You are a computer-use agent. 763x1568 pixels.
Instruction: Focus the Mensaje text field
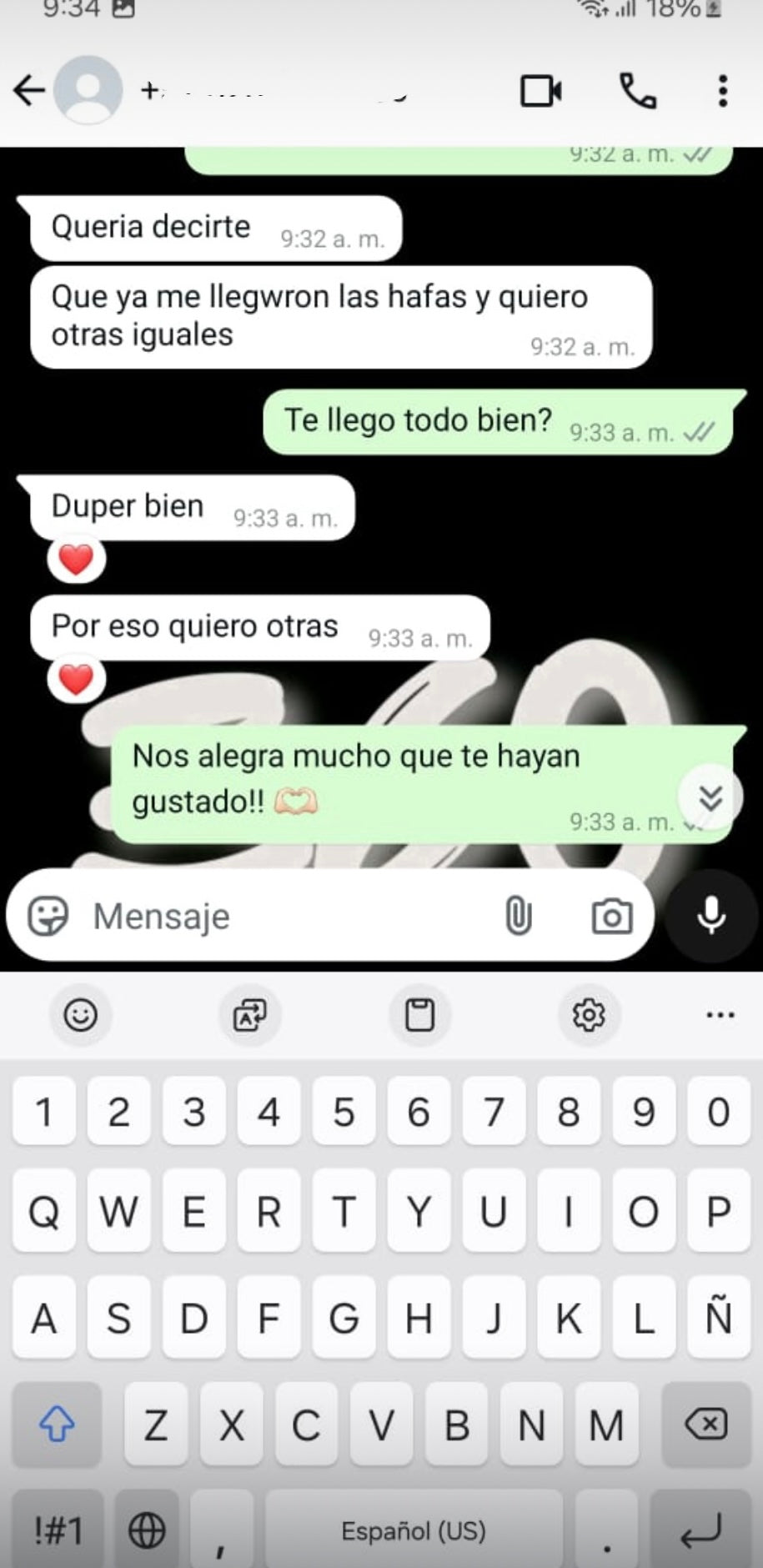coord(284,916)
